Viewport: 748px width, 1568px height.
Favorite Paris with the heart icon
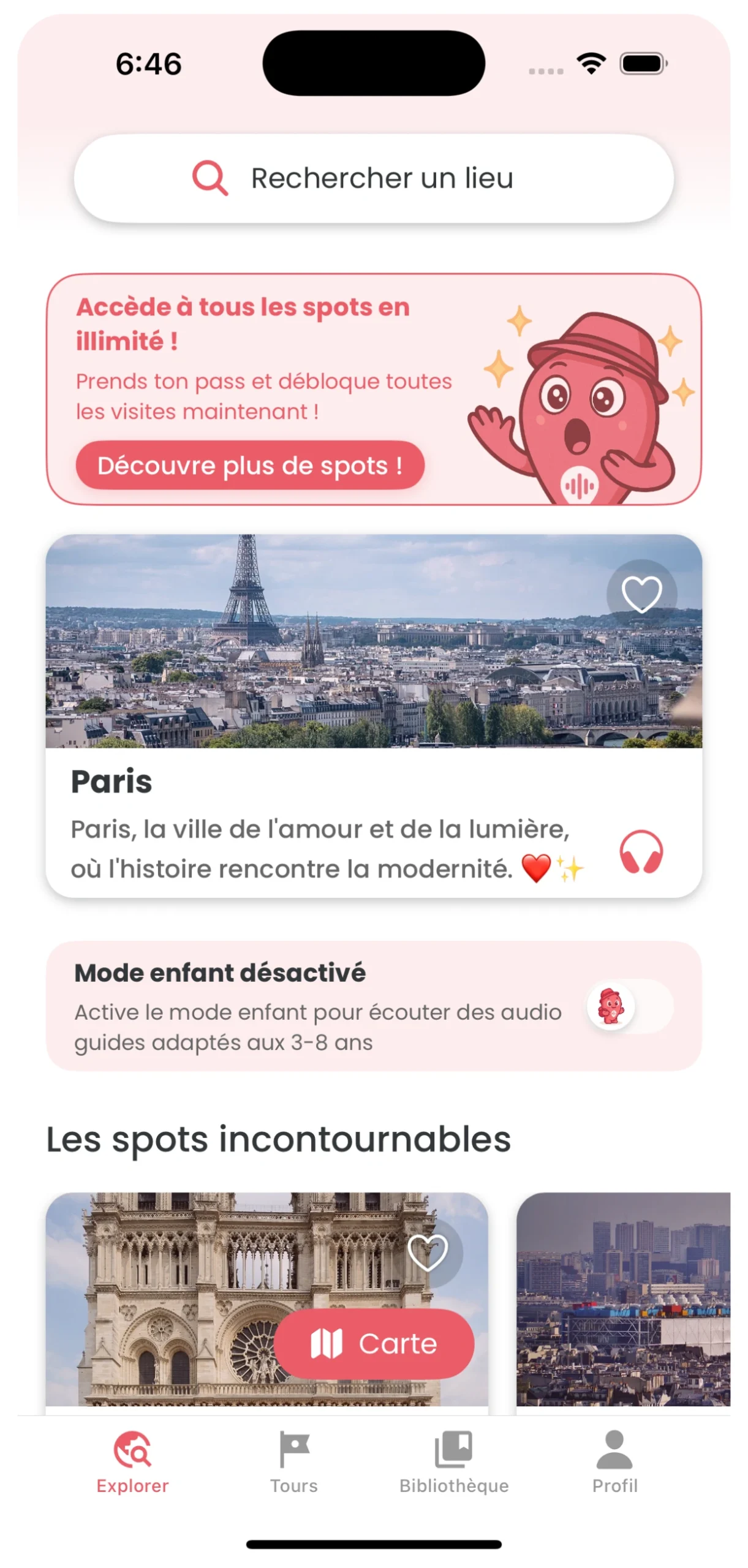coord(641,593)
